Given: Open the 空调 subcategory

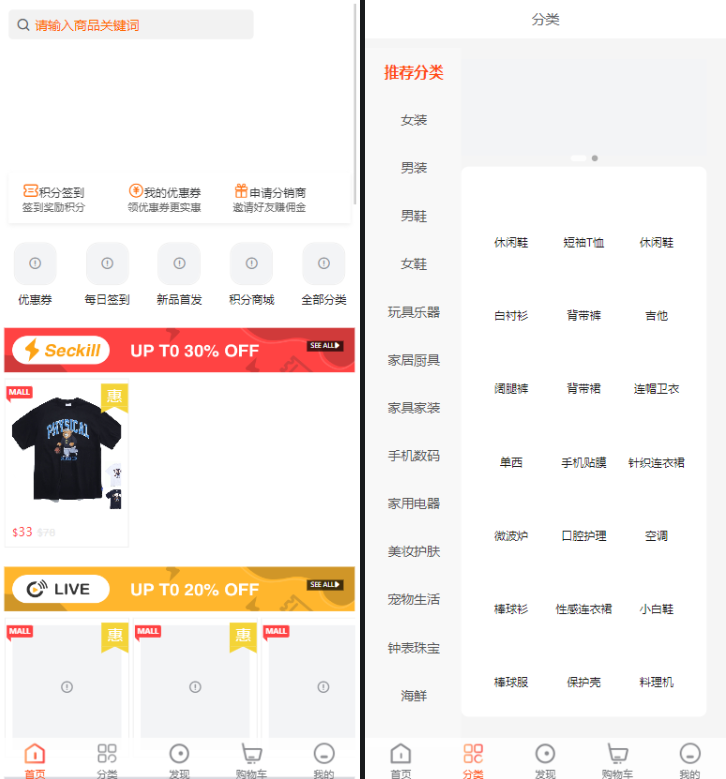Looking at the screenshot, I should click(656, 536).
